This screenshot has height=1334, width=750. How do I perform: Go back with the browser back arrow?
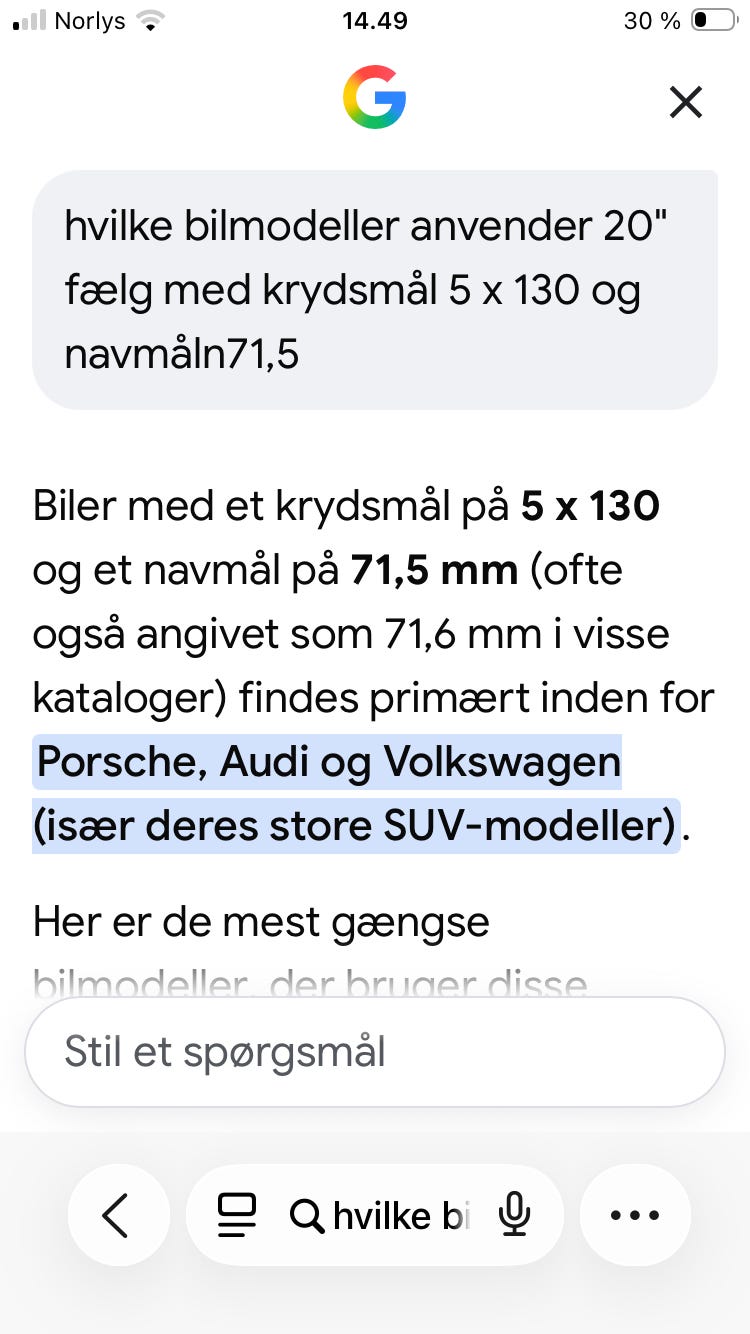tap(116, 1215)
